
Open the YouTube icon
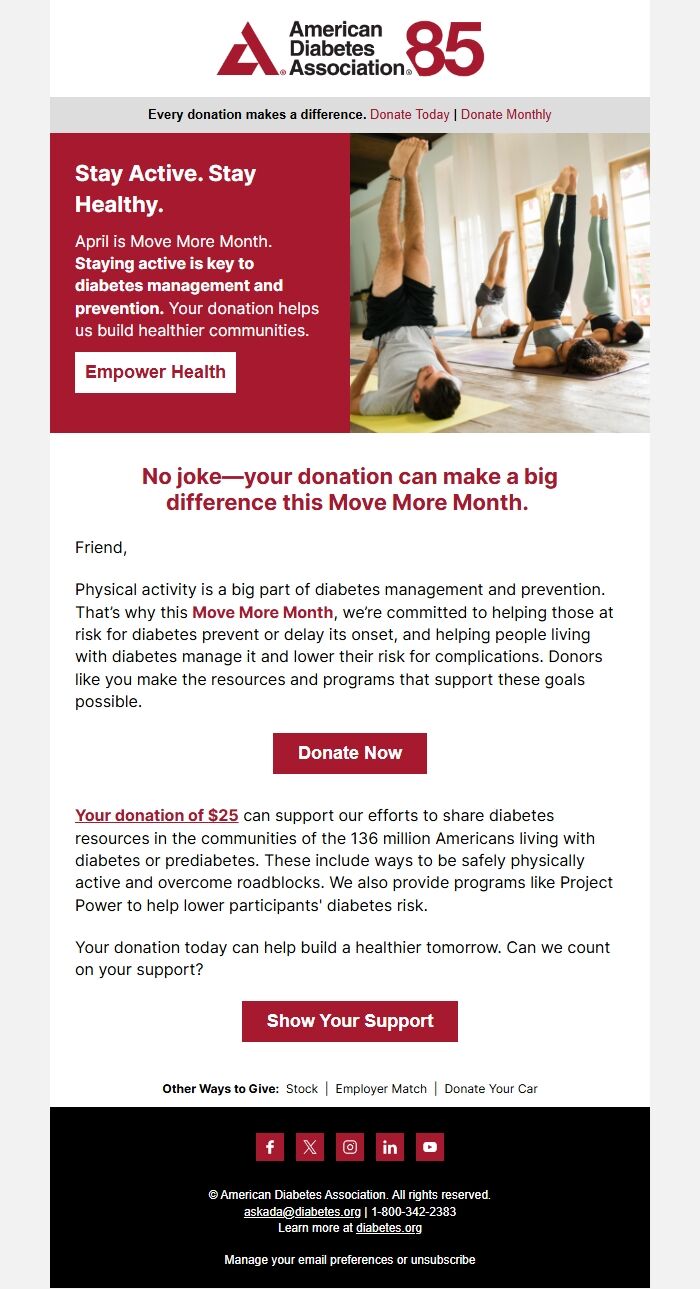pos(430,1147)
